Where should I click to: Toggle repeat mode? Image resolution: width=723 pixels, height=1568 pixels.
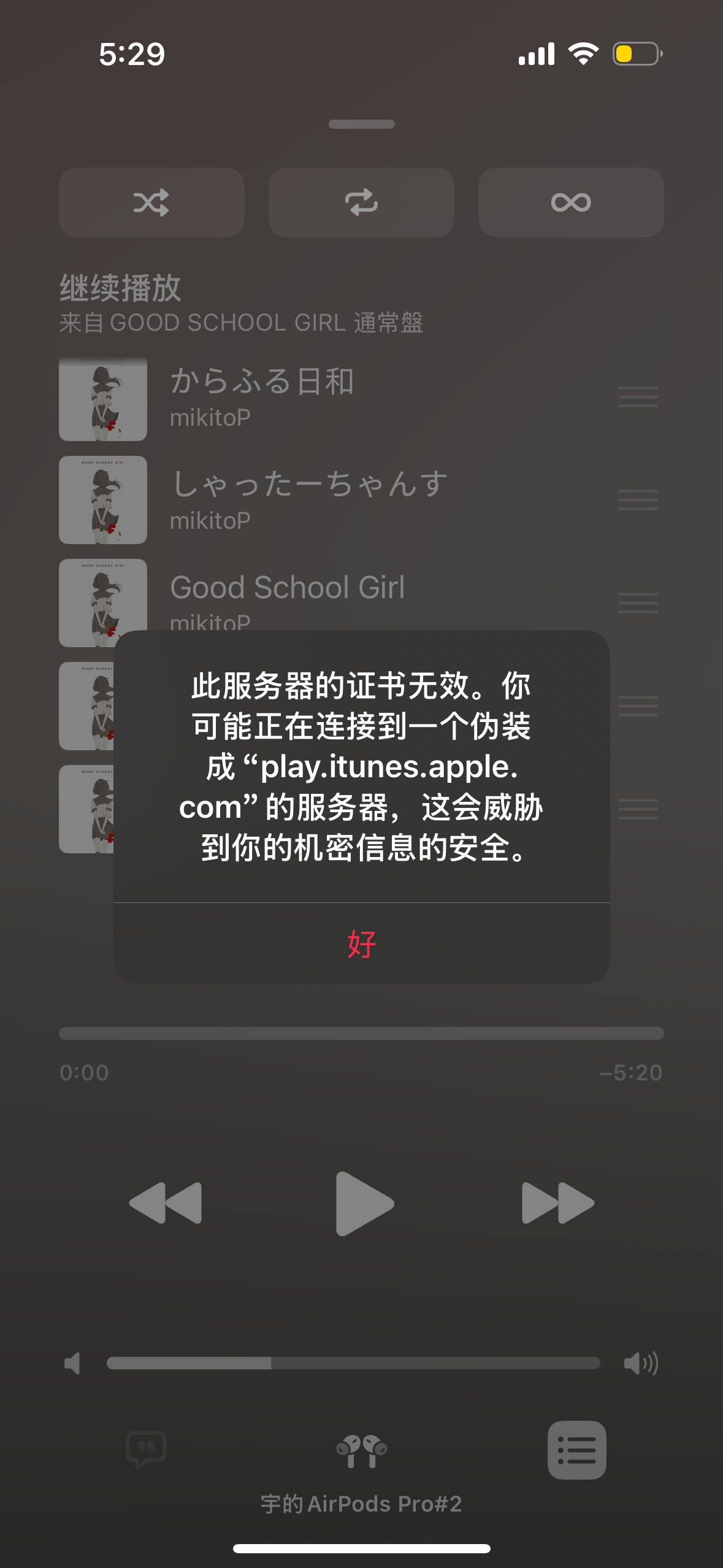(x=361, y=202)
